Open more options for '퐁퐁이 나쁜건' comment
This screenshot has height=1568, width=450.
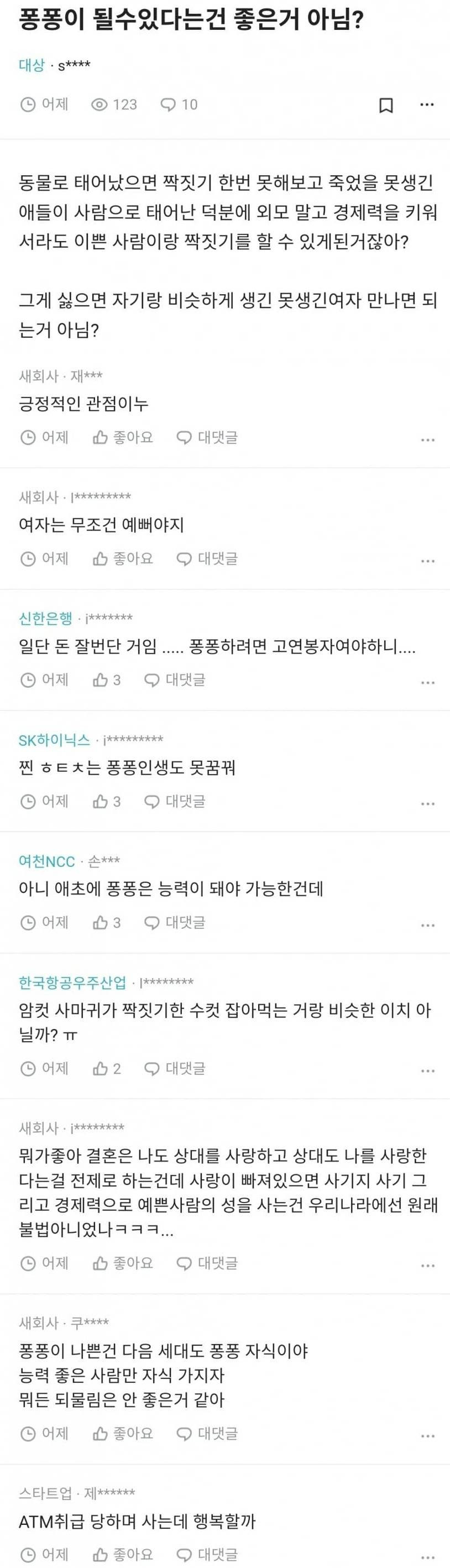(x=427, y=1436)
